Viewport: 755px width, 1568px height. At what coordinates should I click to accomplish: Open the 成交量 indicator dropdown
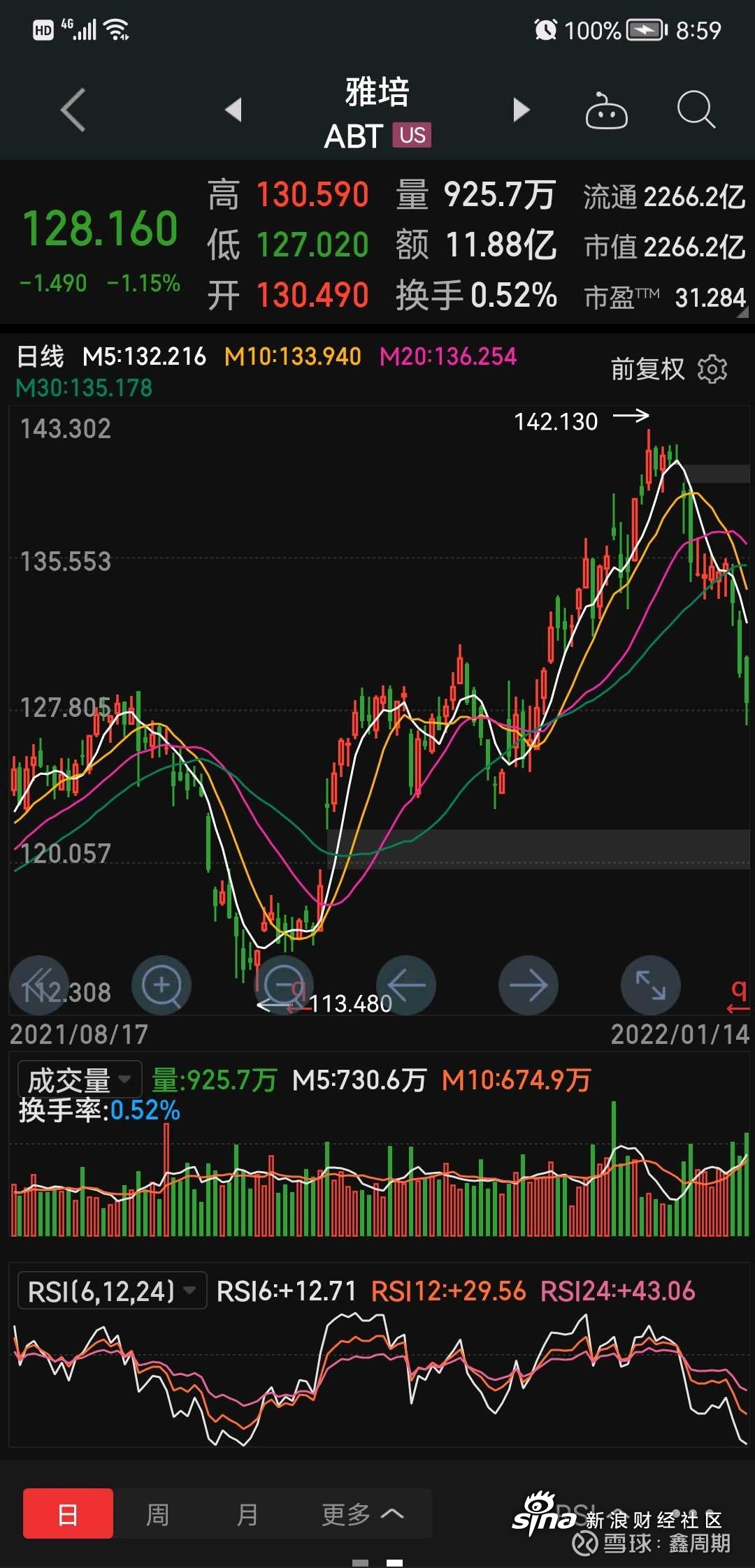click(x=80, y=1080)
